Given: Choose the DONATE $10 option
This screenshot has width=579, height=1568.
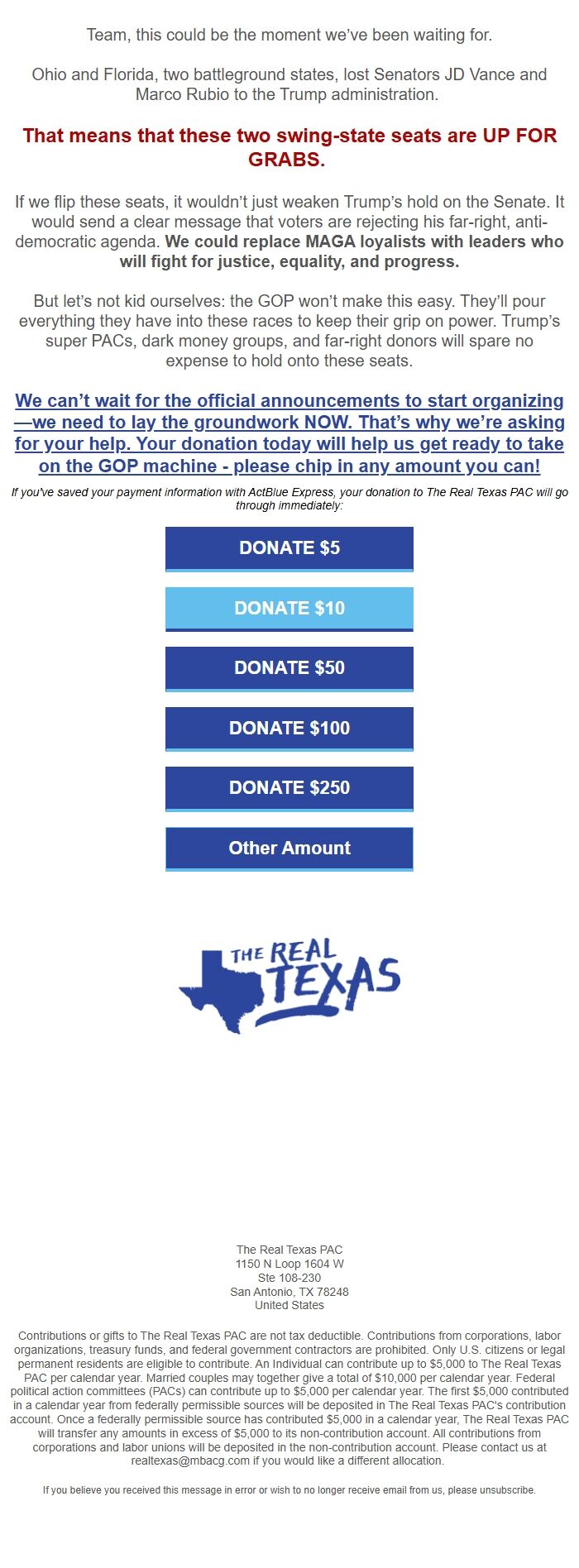Looking at the screenshot, I should (x=289, y=609).
